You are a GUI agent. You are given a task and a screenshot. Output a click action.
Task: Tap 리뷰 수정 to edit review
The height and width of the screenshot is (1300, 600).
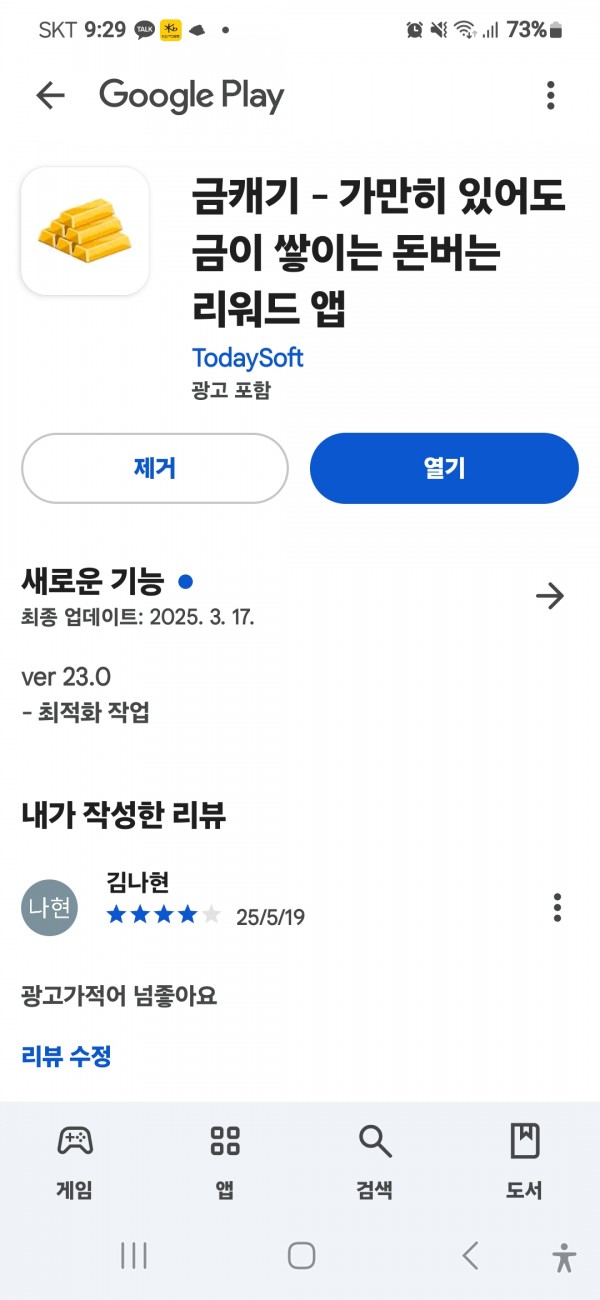[66, 1055]
